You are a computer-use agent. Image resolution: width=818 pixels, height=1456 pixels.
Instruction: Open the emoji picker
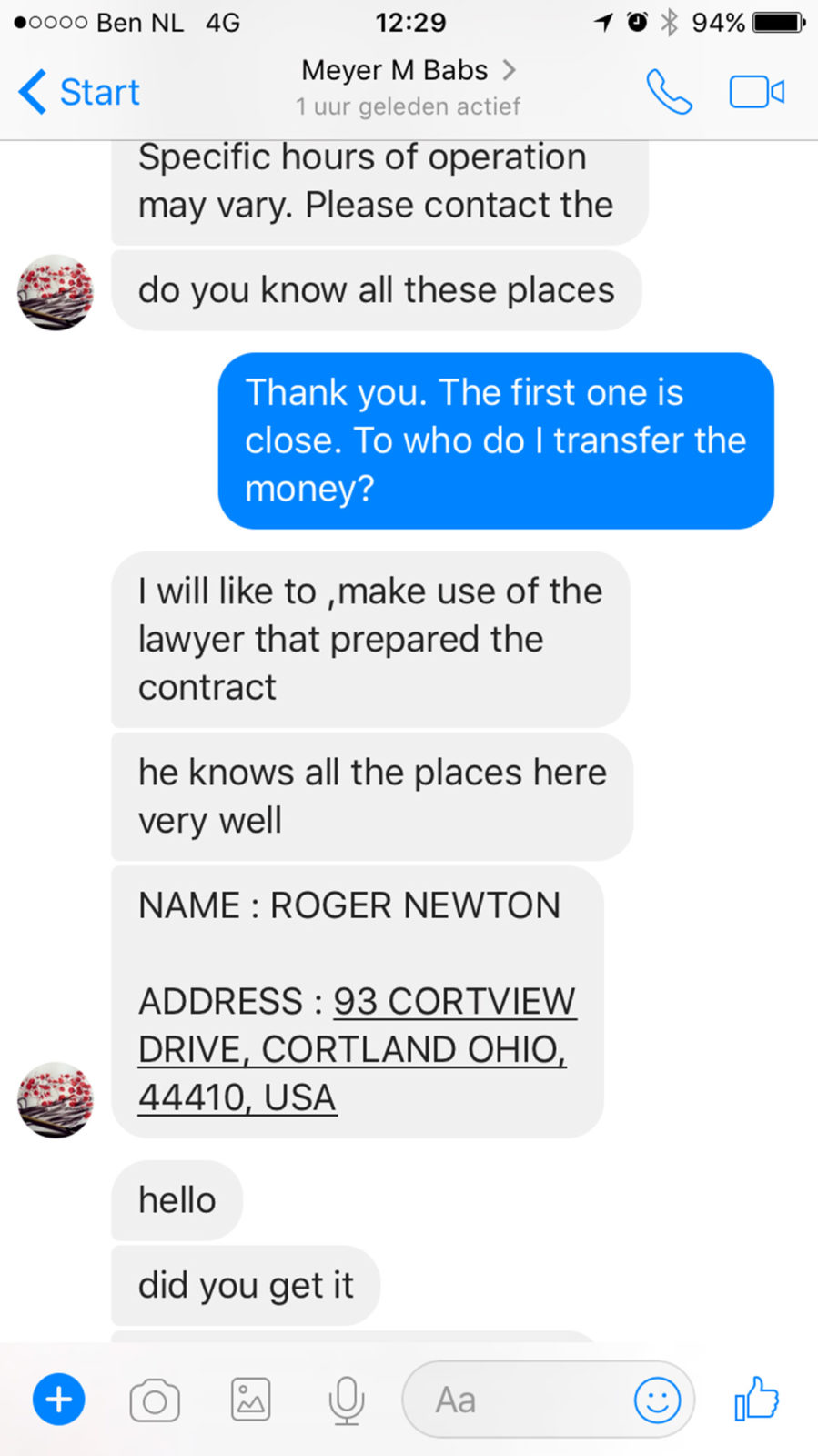[x=657, y=1400]
